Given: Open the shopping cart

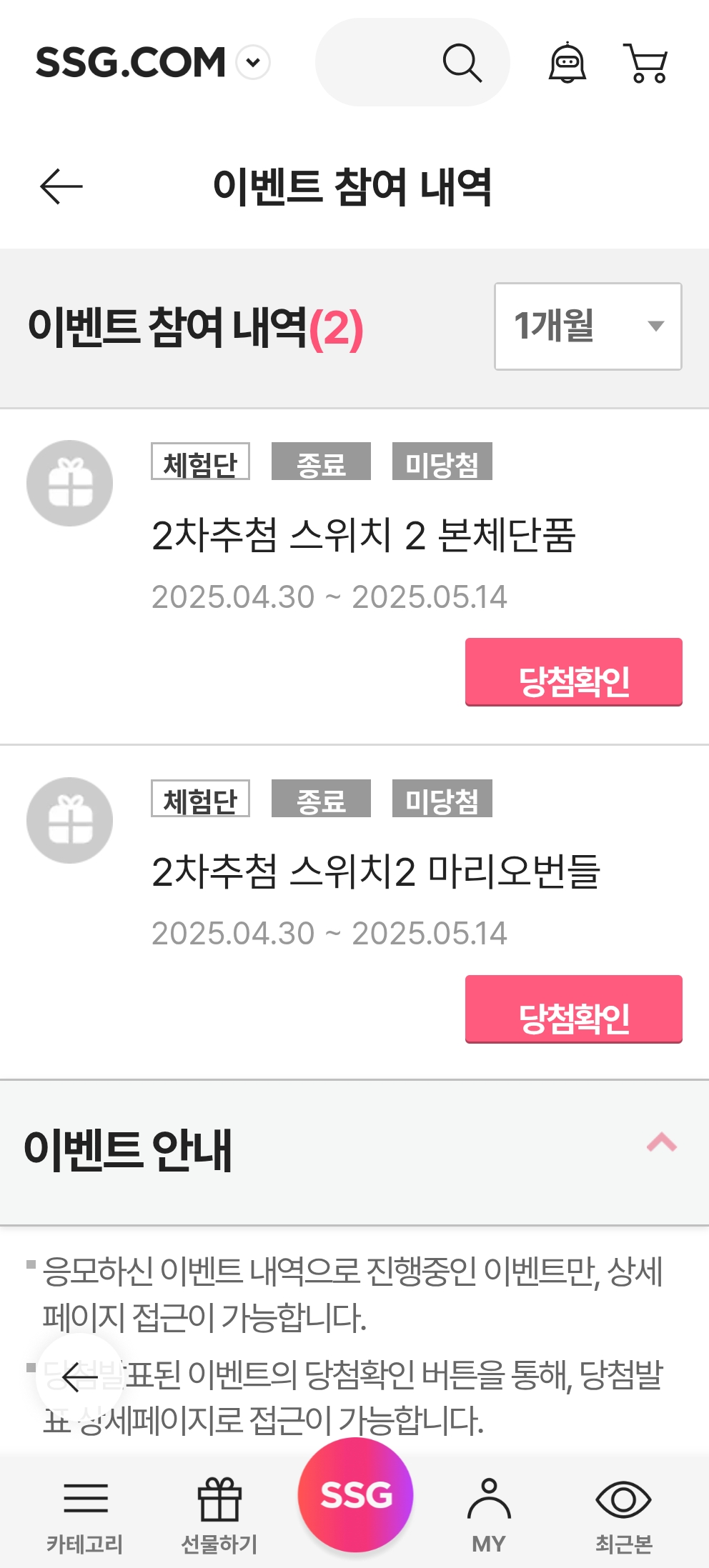Looking at the screenshot, I should pyautogui.click(x=647, y=64).
